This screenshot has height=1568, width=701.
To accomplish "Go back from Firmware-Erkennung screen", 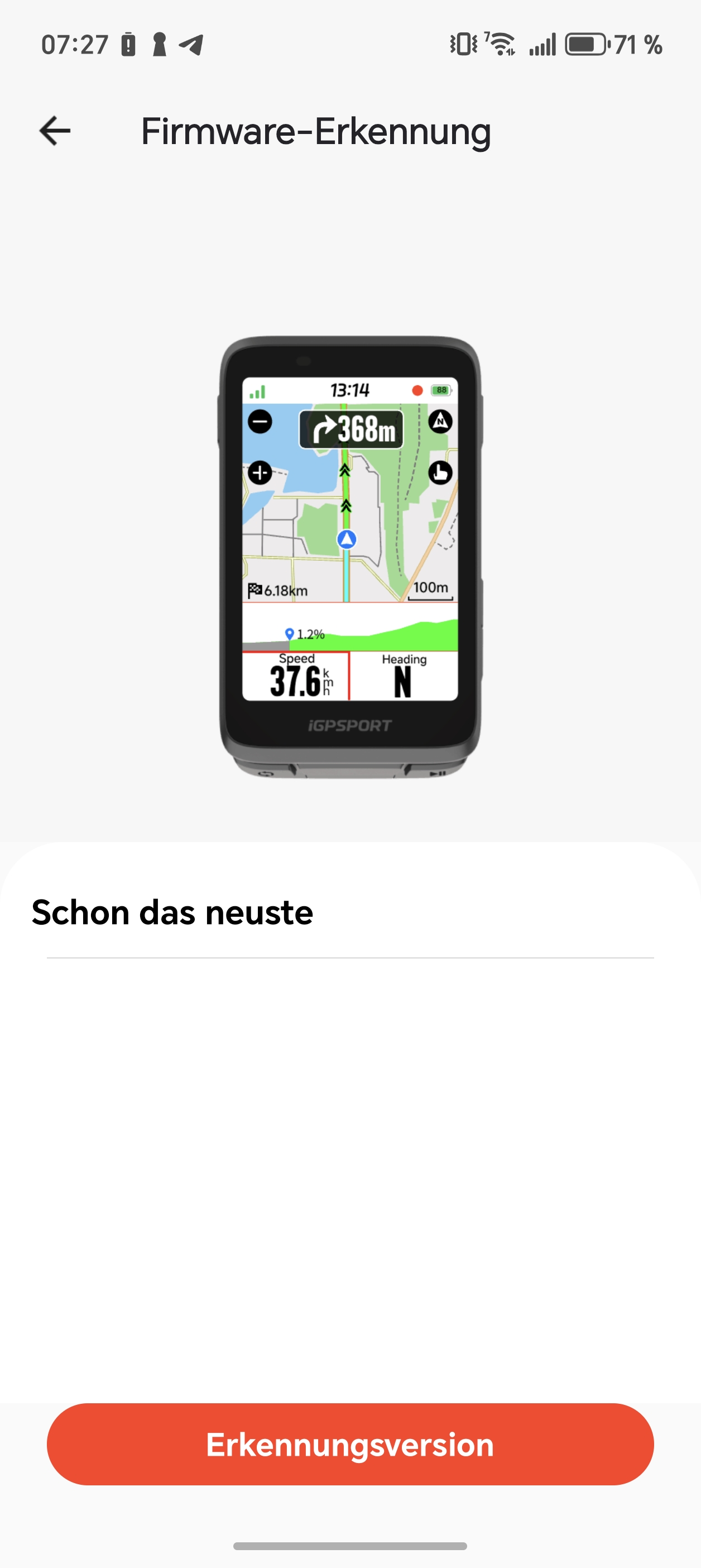I will pos(55,131).
